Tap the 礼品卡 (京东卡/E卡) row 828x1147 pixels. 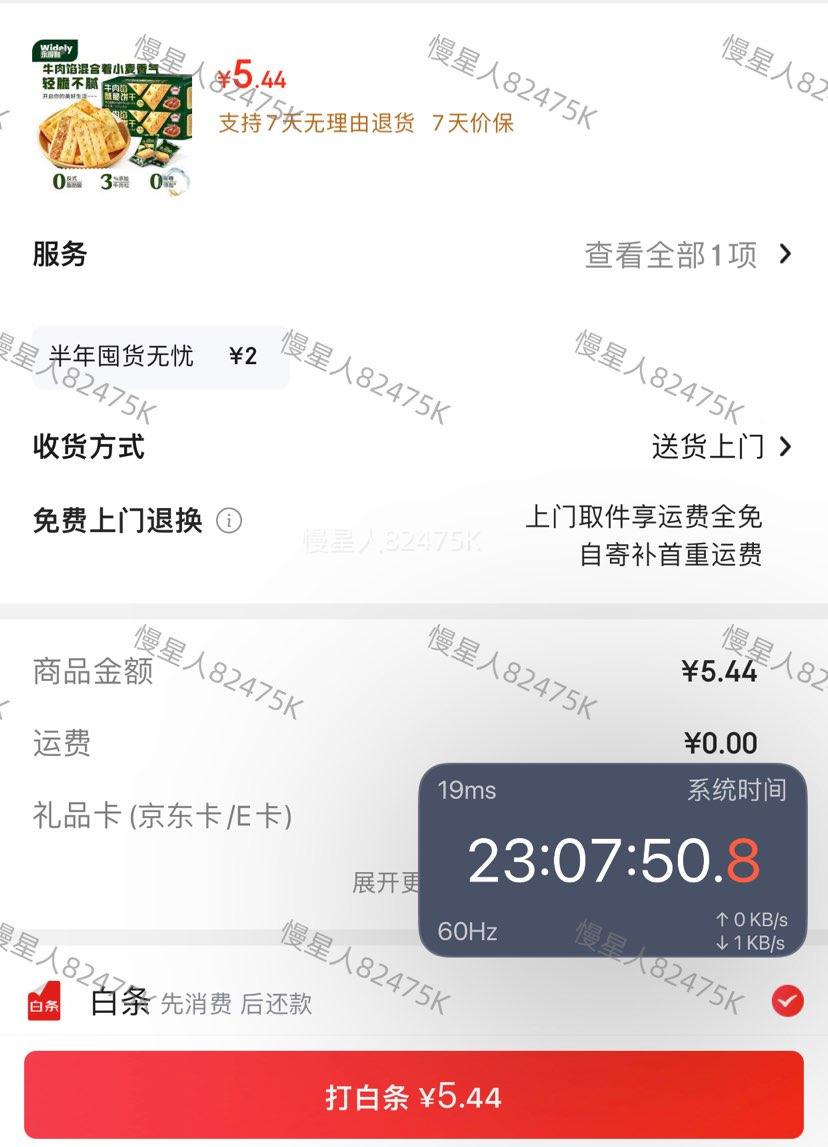(x=160, y=815)
